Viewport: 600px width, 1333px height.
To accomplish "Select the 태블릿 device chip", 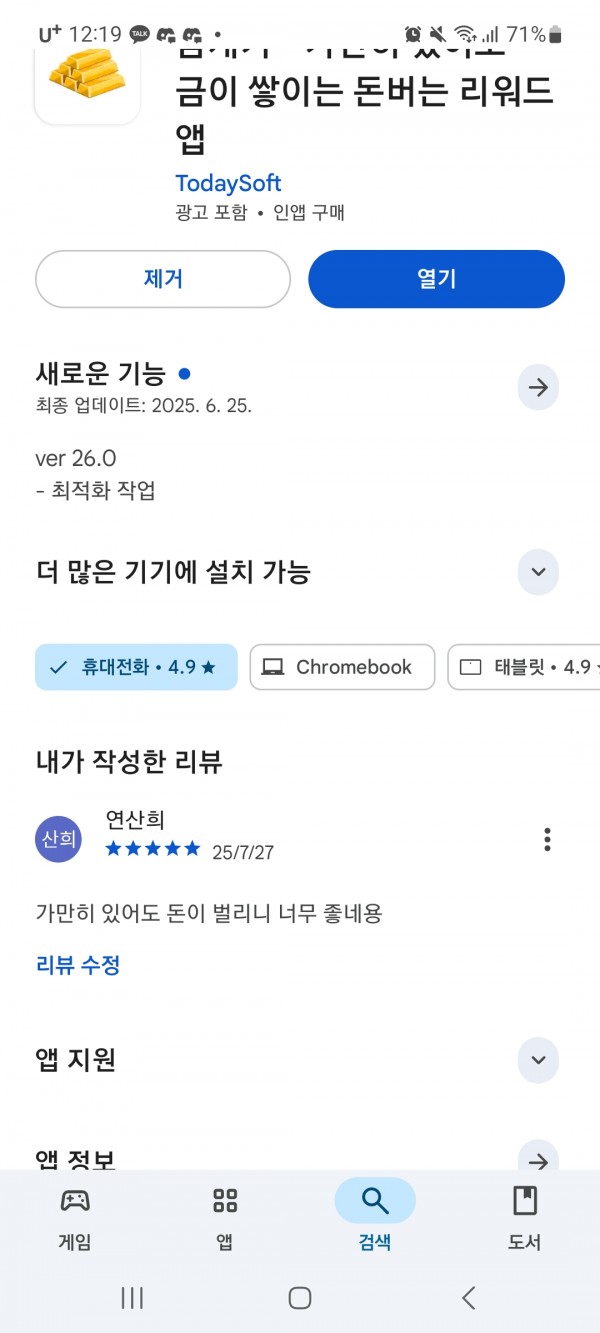I will [524, 667].
